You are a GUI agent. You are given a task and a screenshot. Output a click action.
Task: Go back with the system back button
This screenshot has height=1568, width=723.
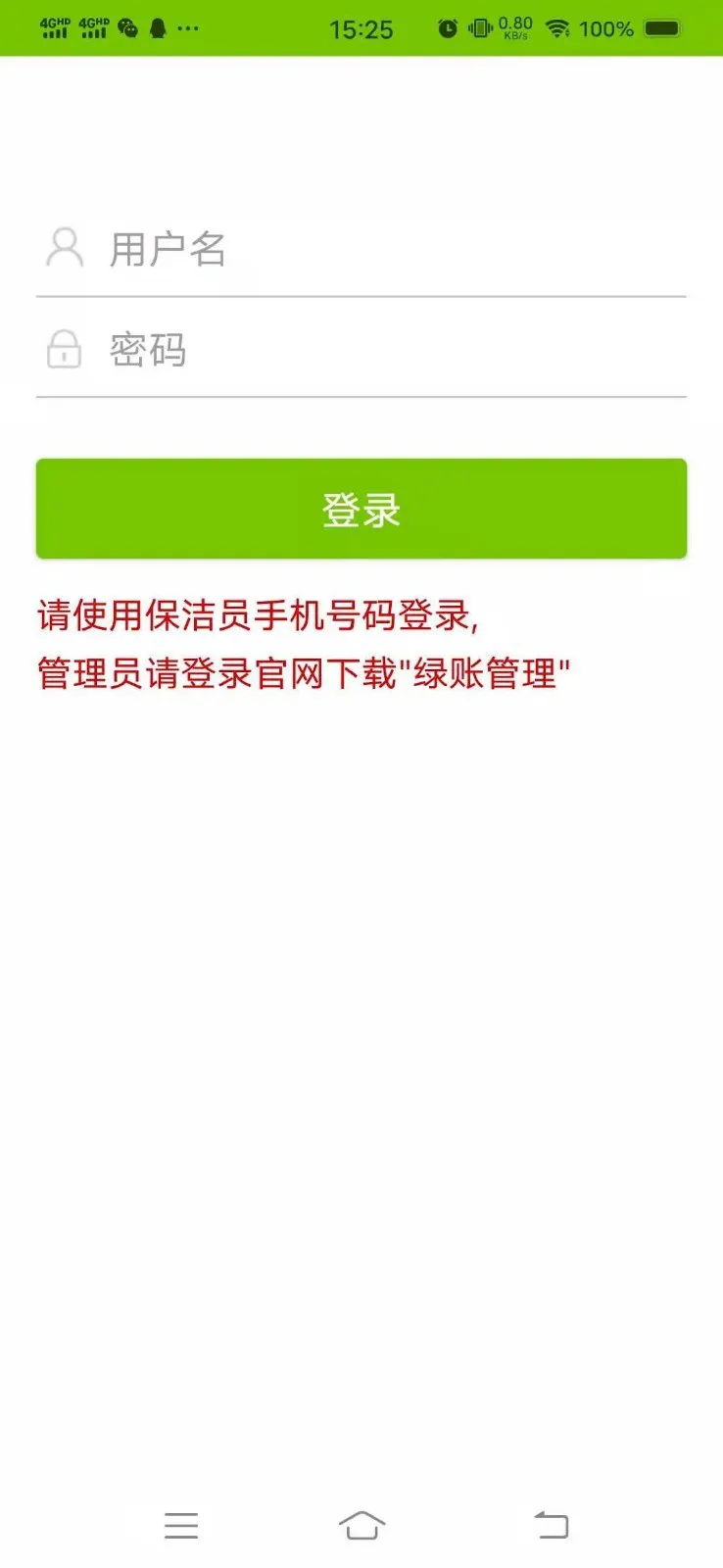(552, 1525)
